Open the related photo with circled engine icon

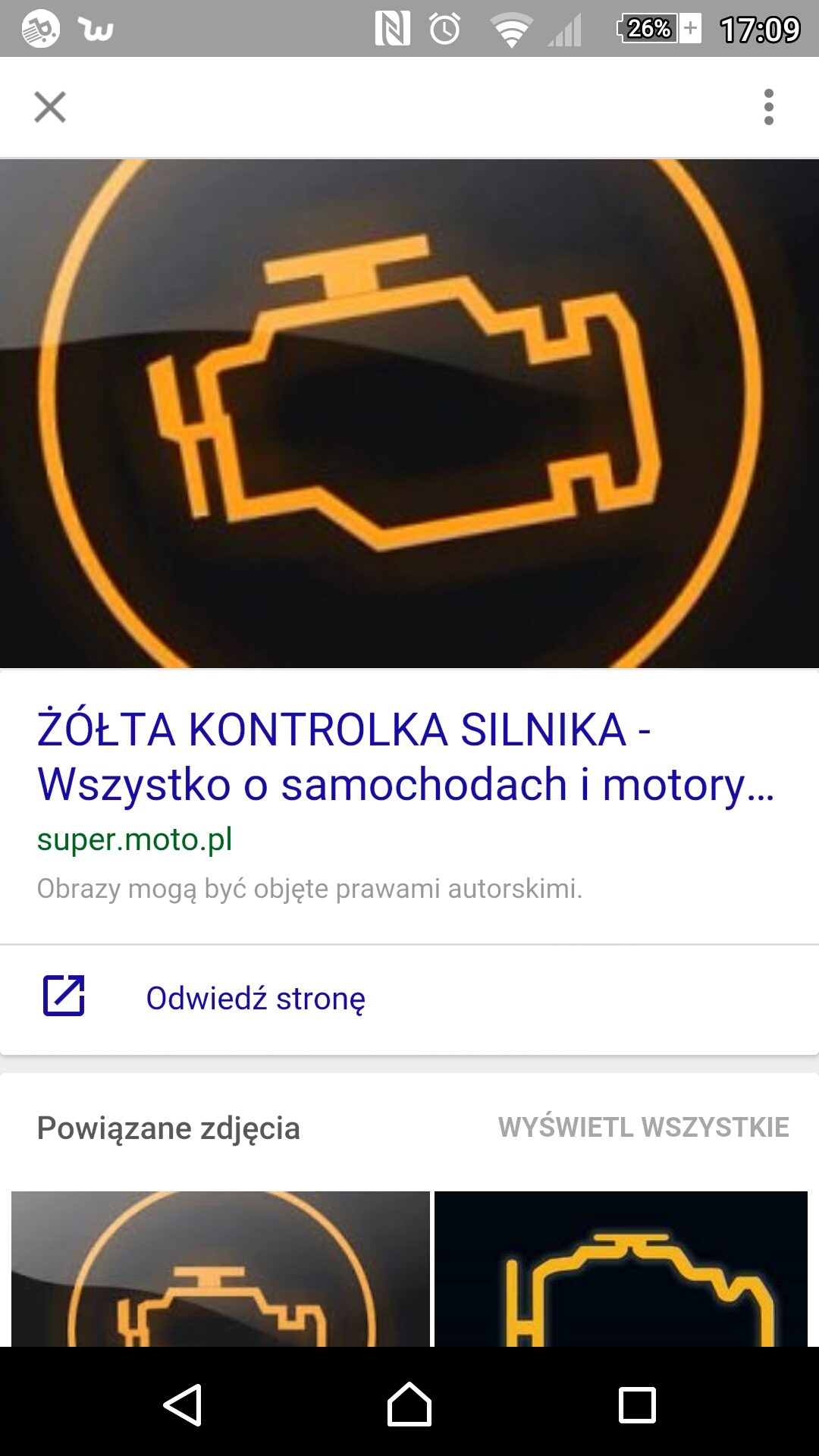[x=221, y=1269]
